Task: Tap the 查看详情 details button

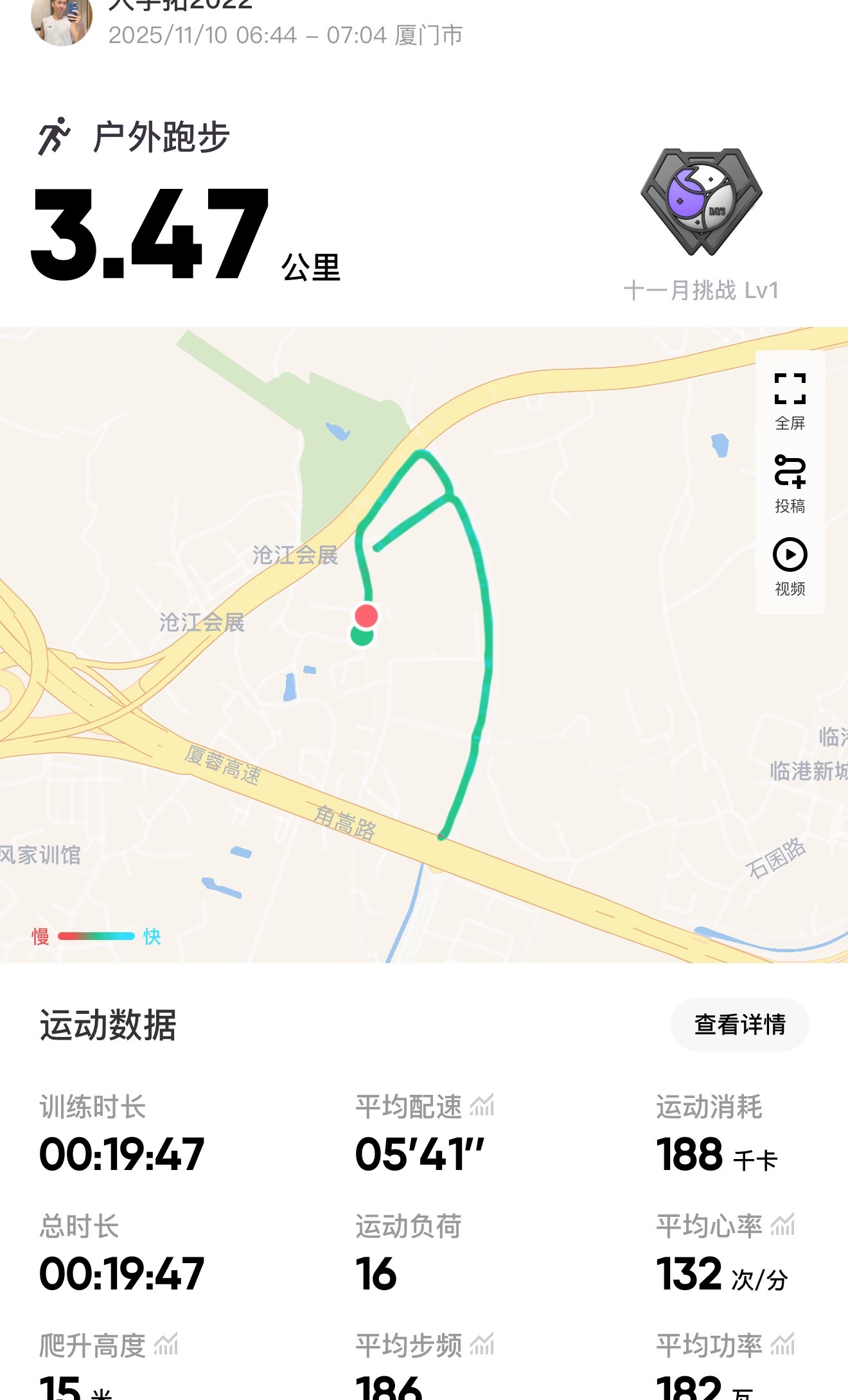Action: click(x=739, y=1024)
